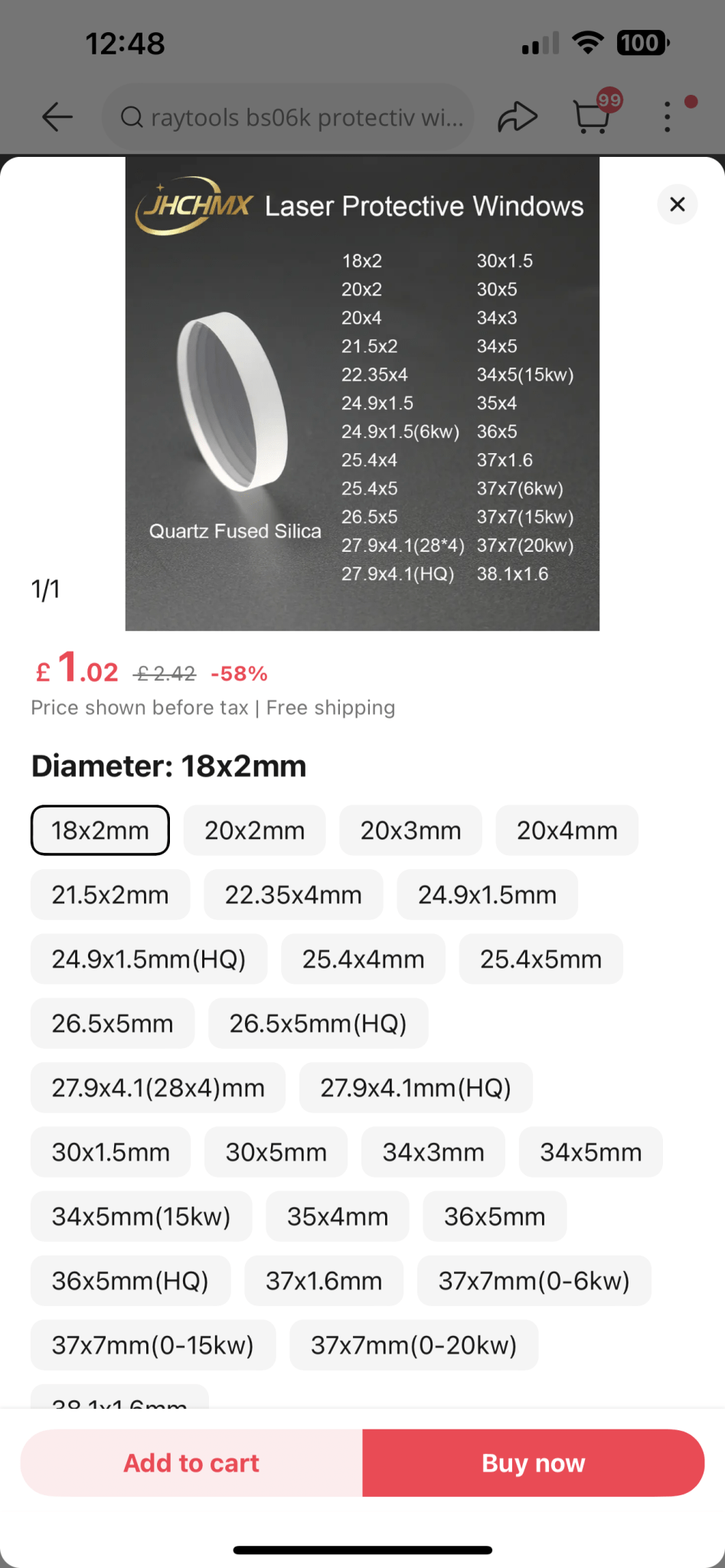Pick the 36x5mm(HQ) option

(x=130, y=1280)
